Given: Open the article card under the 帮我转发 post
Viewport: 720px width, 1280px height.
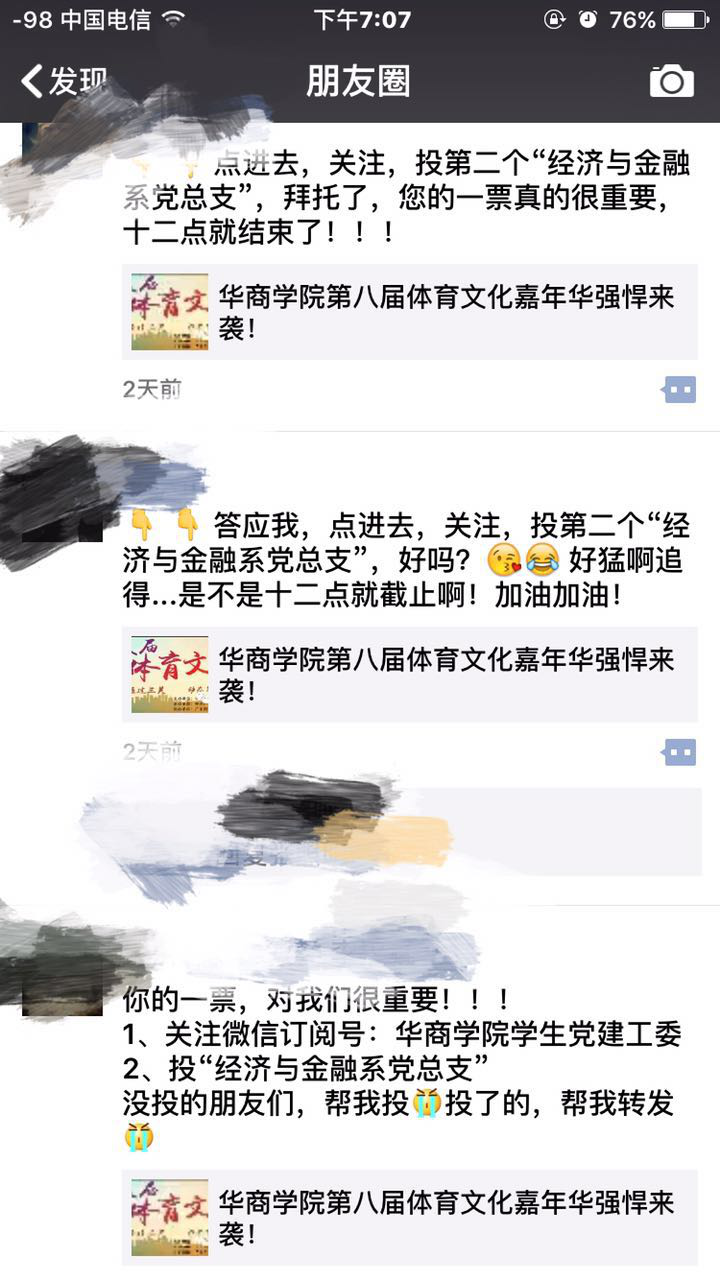Looking at the screenshot, I should (410, 1217).
